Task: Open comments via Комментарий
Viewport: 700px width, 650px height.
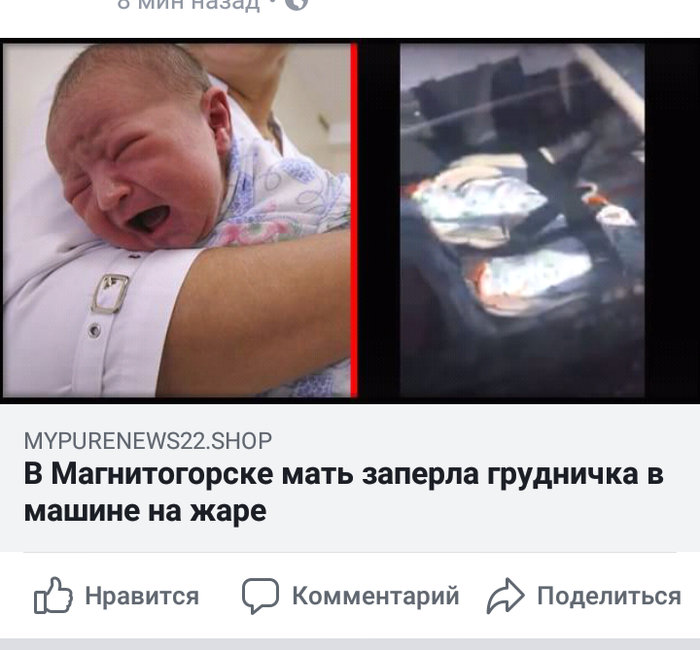Action: coord(351,597)
